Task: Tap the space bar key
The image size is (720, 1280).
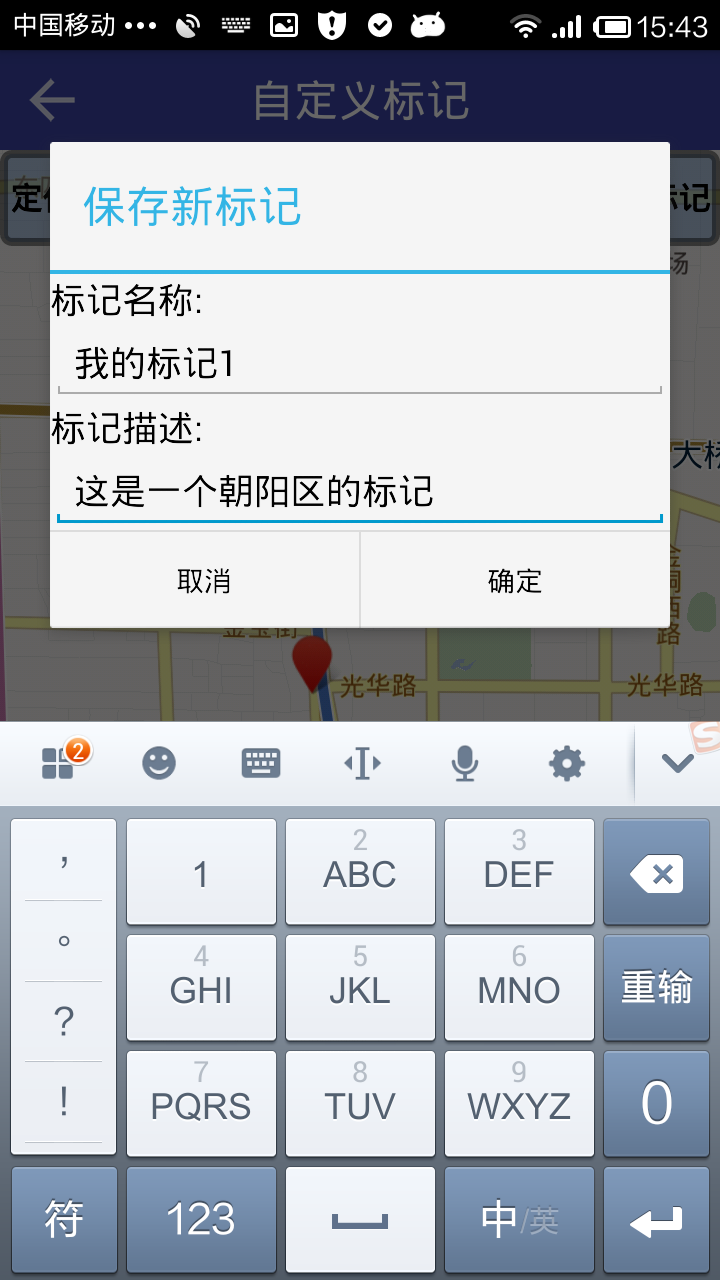Action: (x=360, y=1220)
